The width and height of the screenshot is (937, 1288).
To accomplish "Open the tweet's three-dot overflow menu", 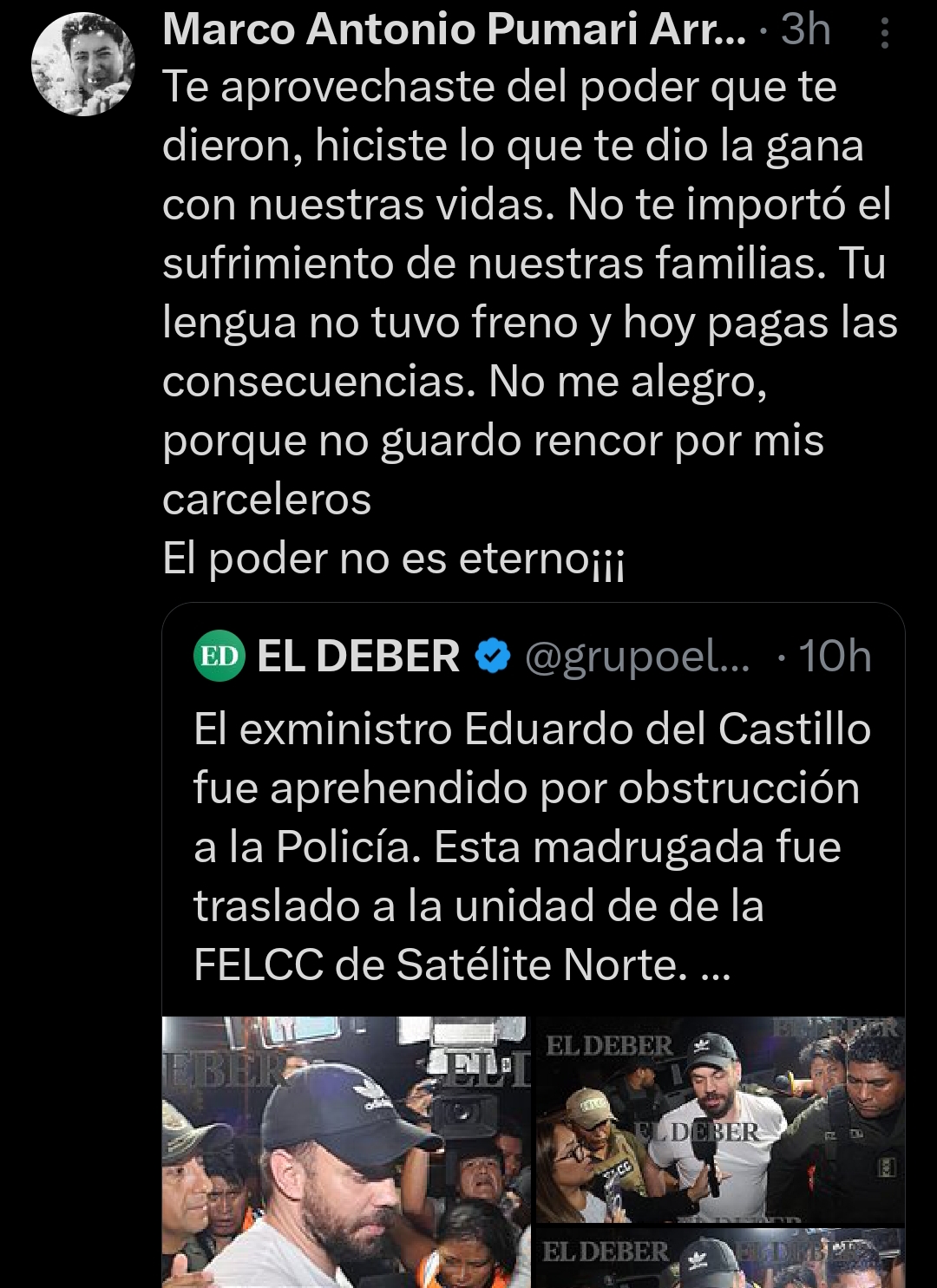I will click(x=884, y=33).
